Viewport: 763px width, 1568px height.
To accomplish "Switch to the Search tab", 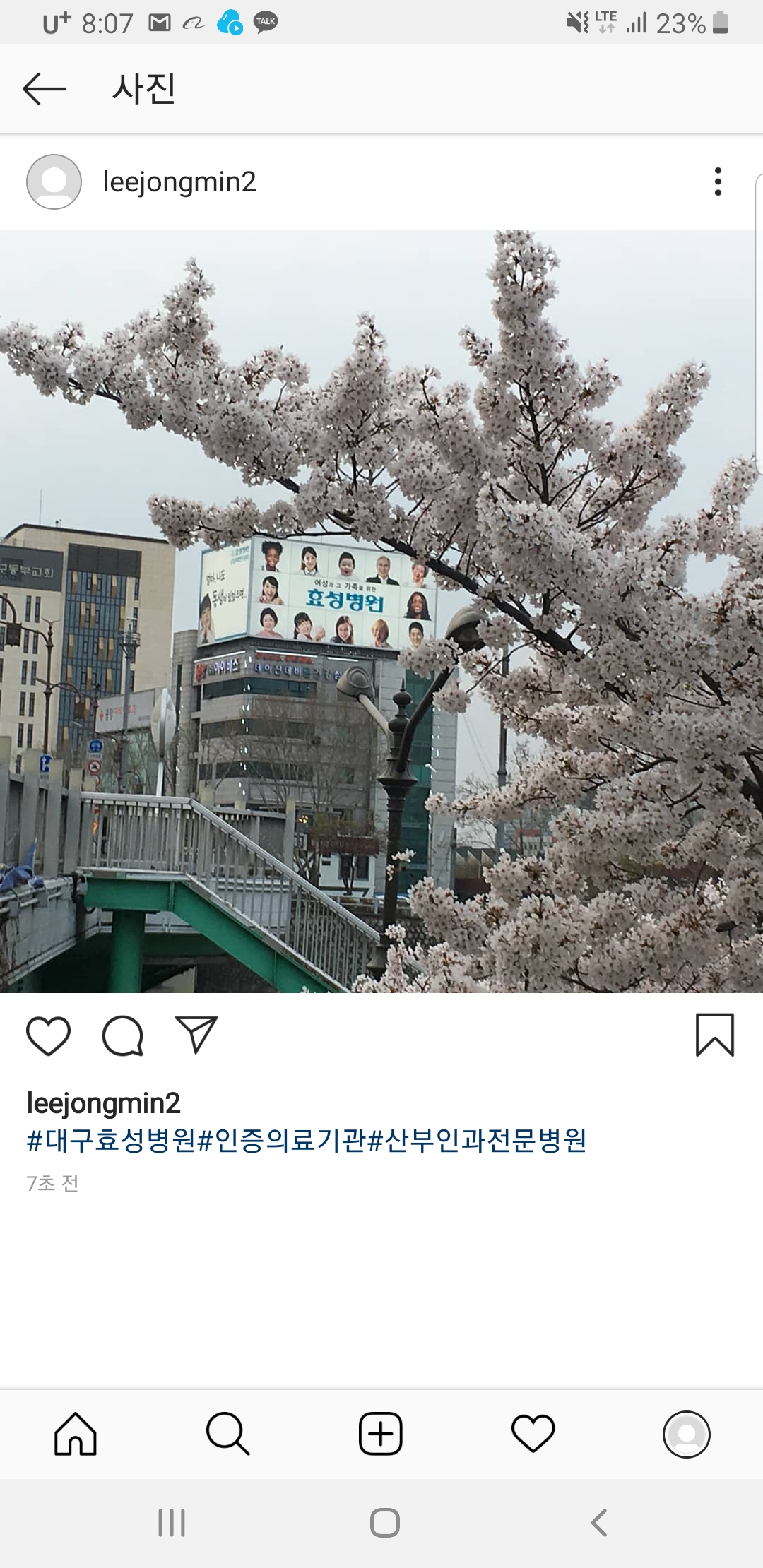I will coord(227,1434).
